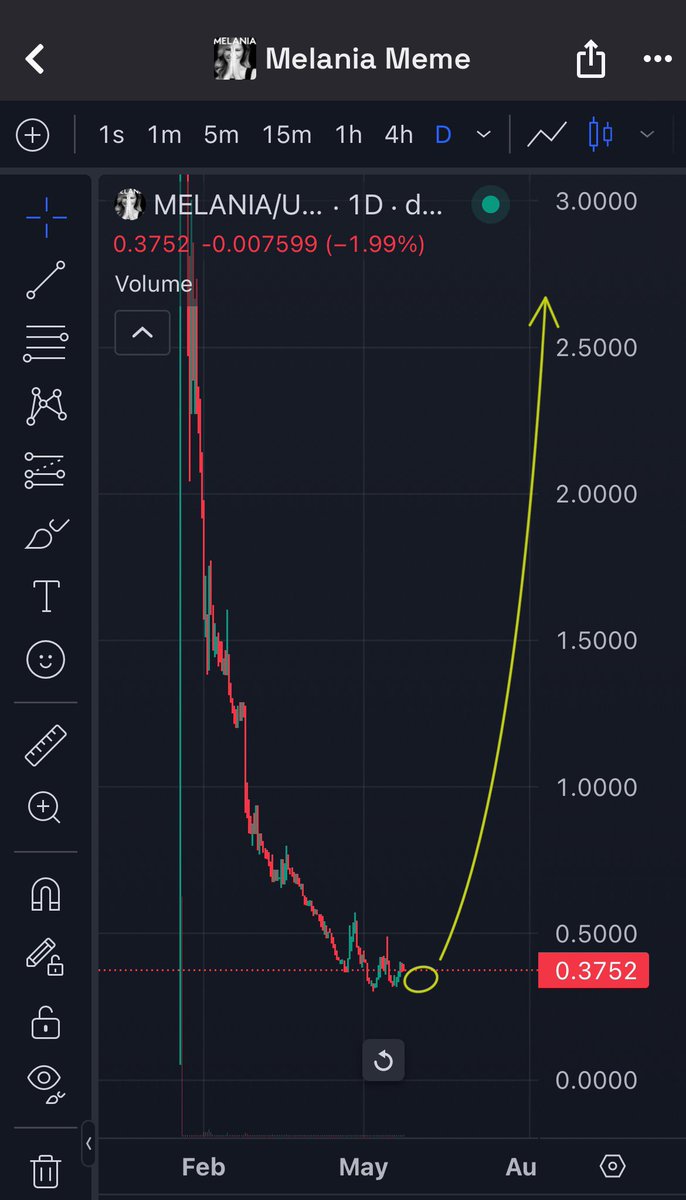Open the three-dot overflow menu
The height and width of the screenshot is (1200, 686).
pyautogui.click(x=656, y=59)
